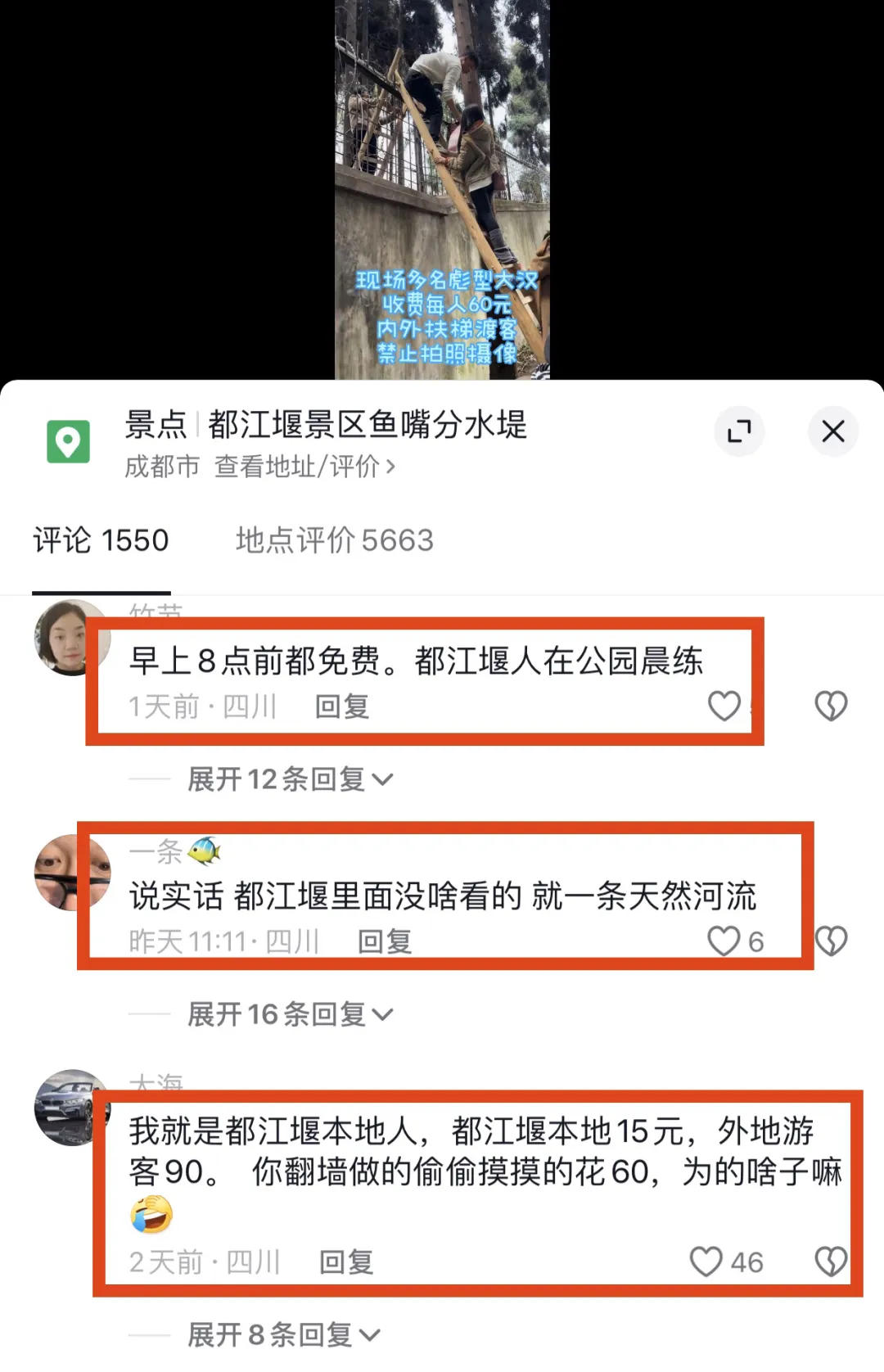Tap the video to return to playback

pyautogui.click(x=442, y=188)
